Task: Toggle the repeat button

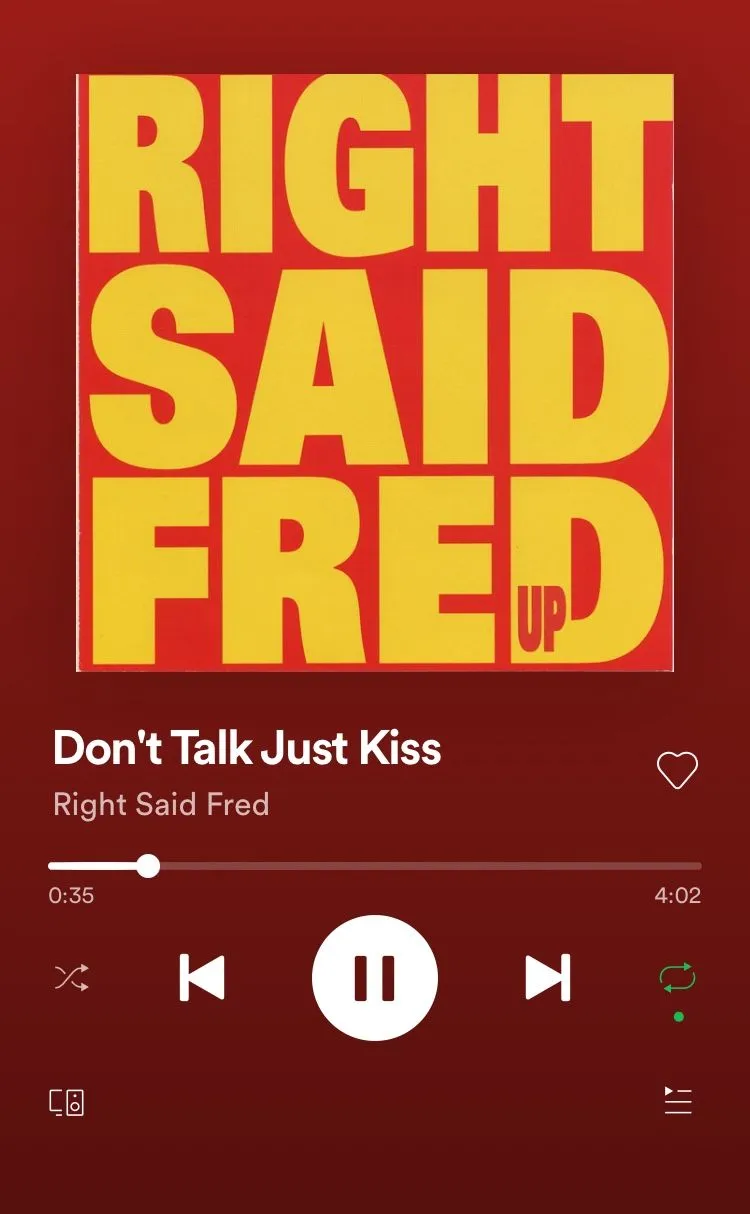Action: click(678, 977)
